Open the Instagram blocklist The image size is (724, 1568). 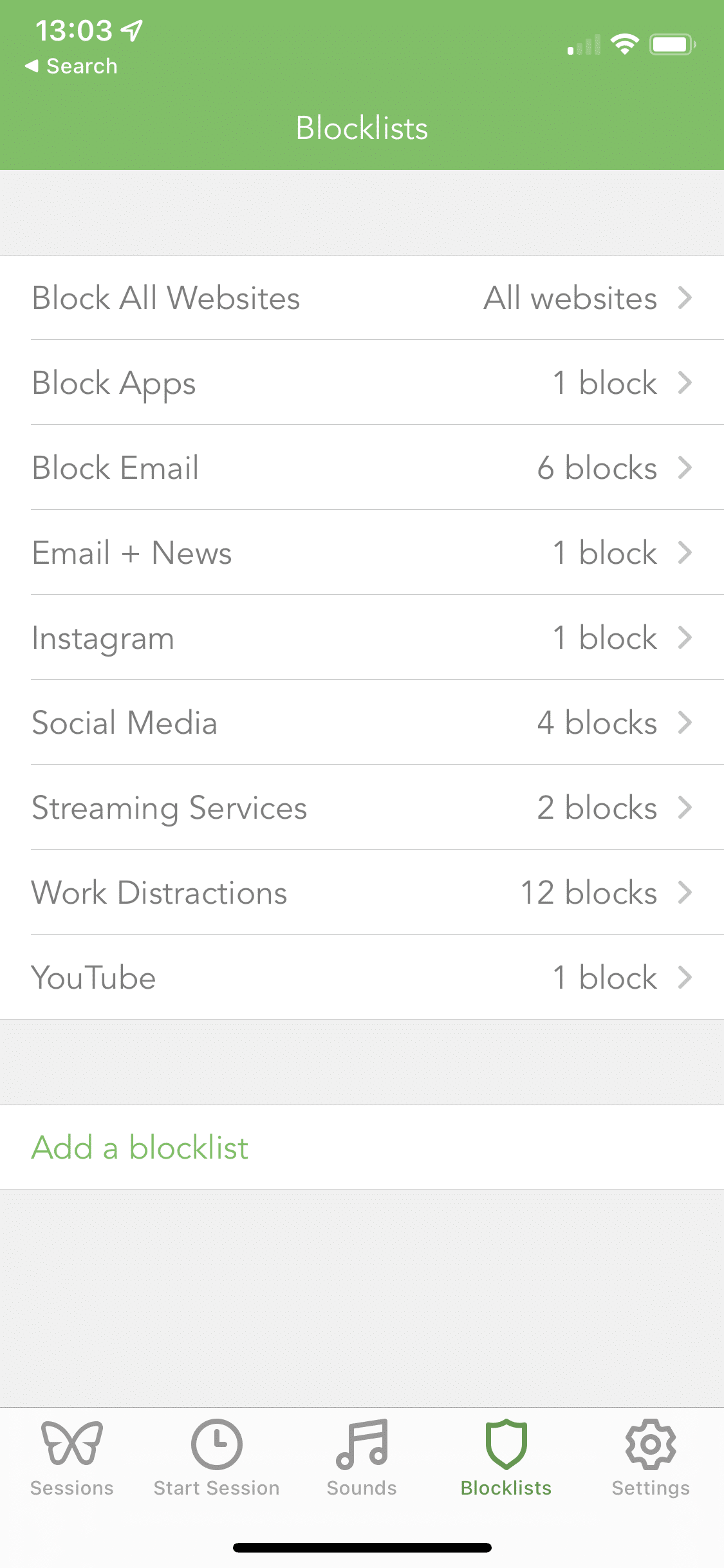(362, 638)
